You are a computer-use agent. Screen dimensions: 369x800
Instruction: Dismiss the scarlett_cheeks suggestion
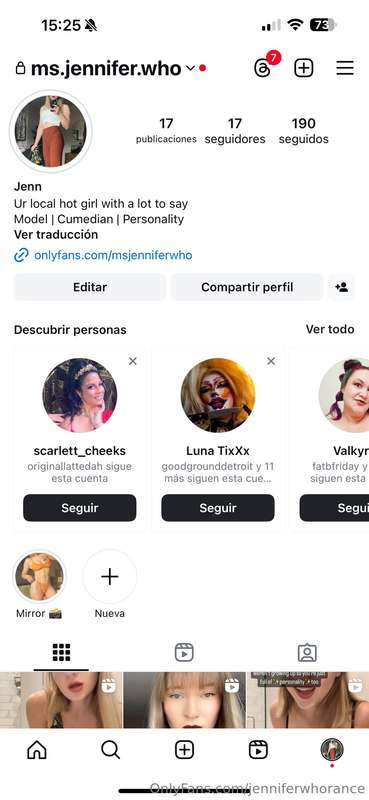coord(133,361)
